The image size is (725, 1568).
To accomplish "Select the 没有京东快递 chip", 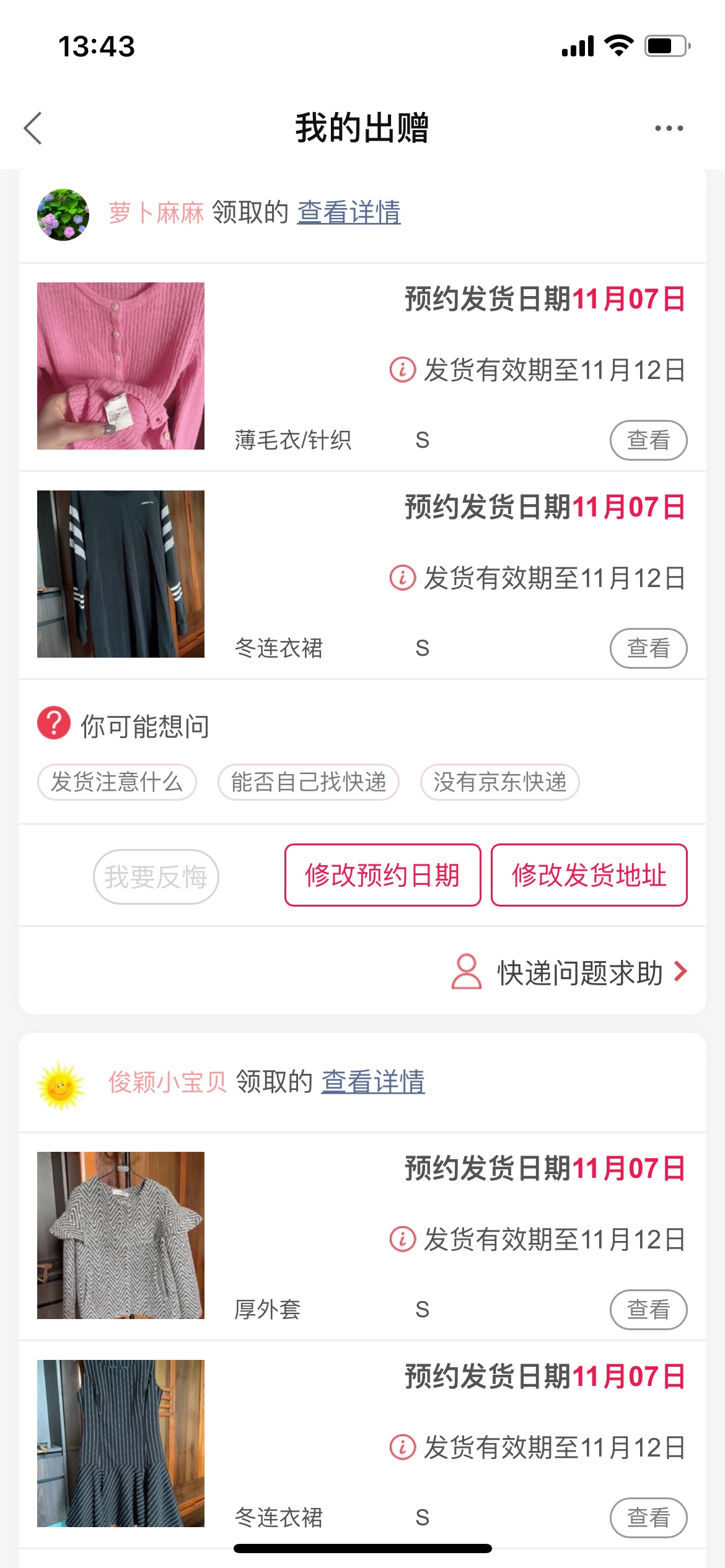I will click(499, 782).
